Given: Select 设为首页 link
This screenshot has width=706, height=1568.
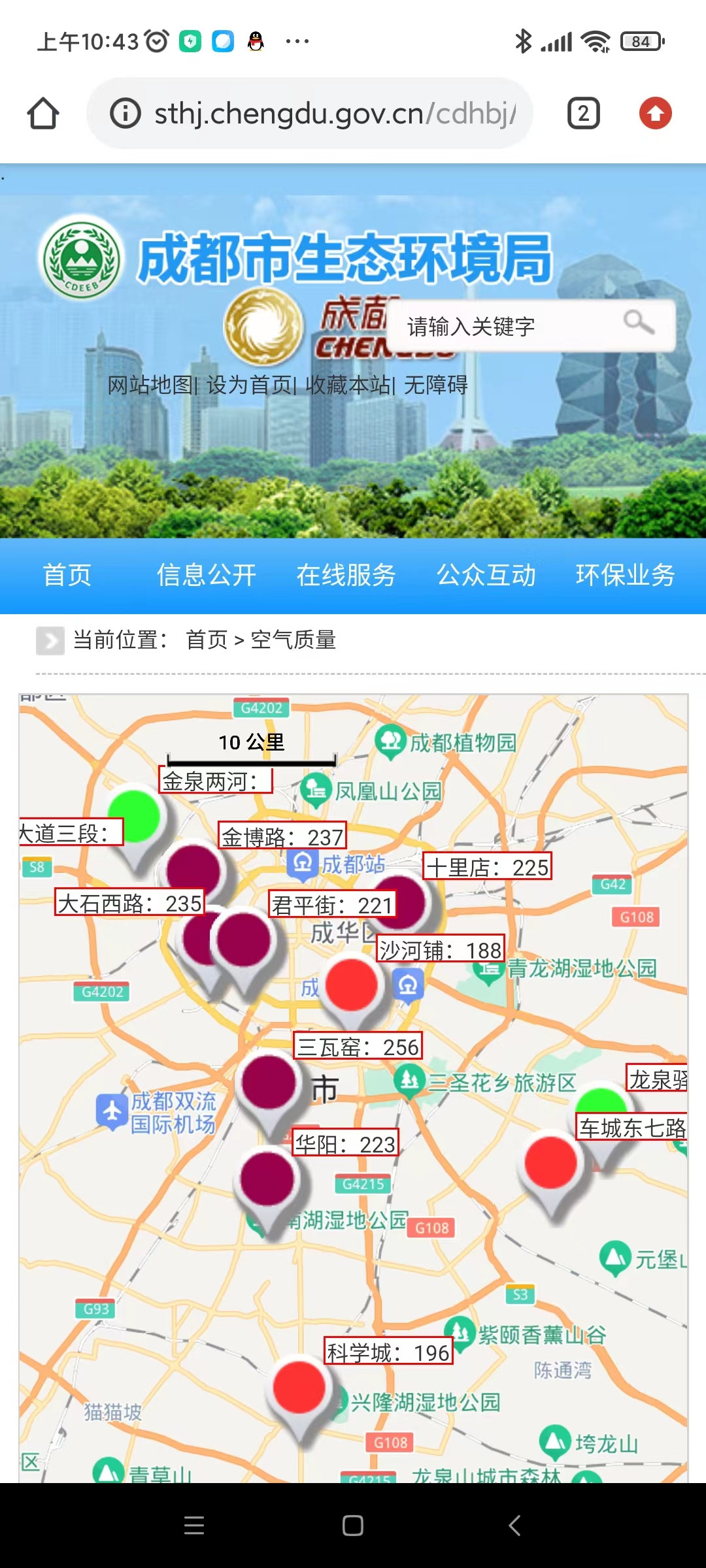Looking at the screenshot, I should click(248, 385).
